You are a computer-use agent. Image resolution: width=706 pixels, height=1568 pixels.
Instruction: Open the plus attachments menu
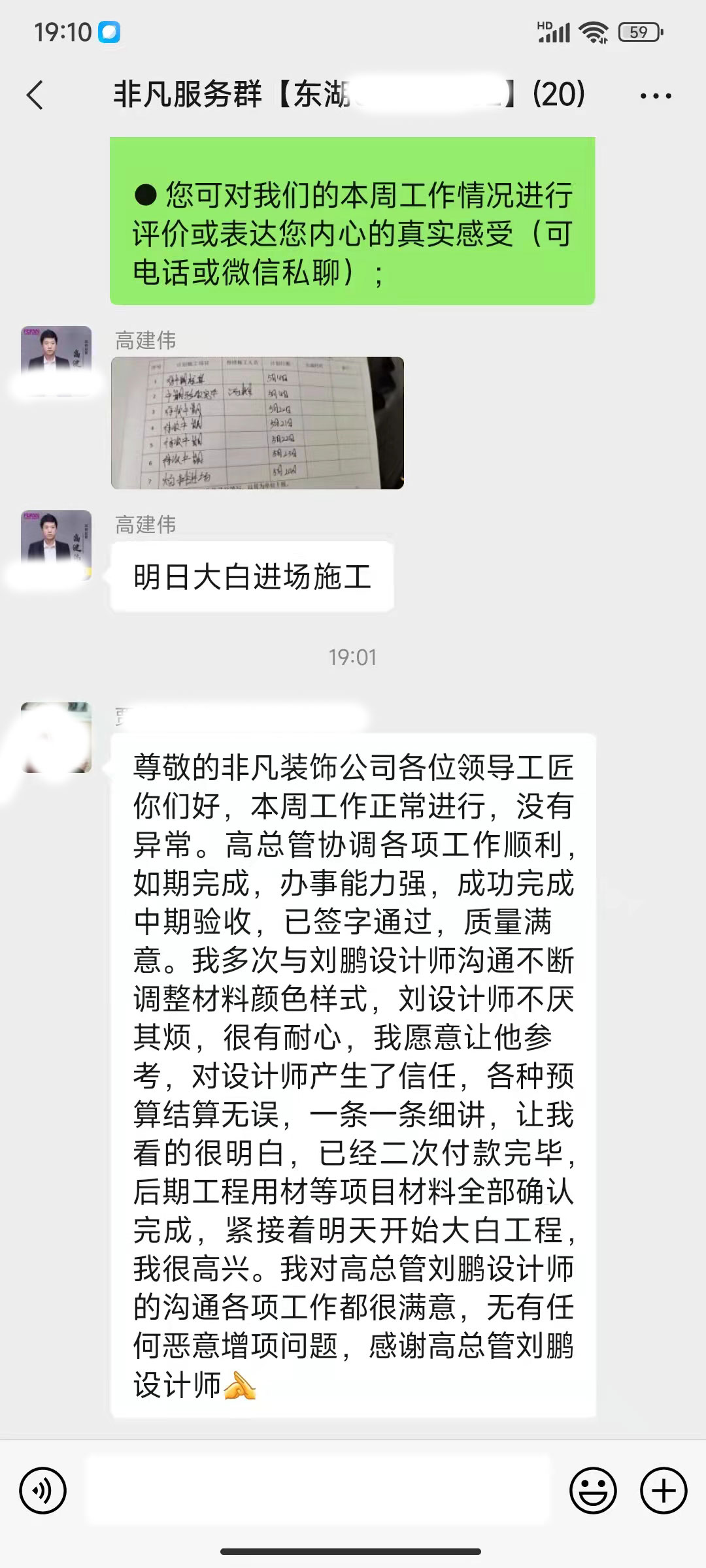click(664, 1491)
